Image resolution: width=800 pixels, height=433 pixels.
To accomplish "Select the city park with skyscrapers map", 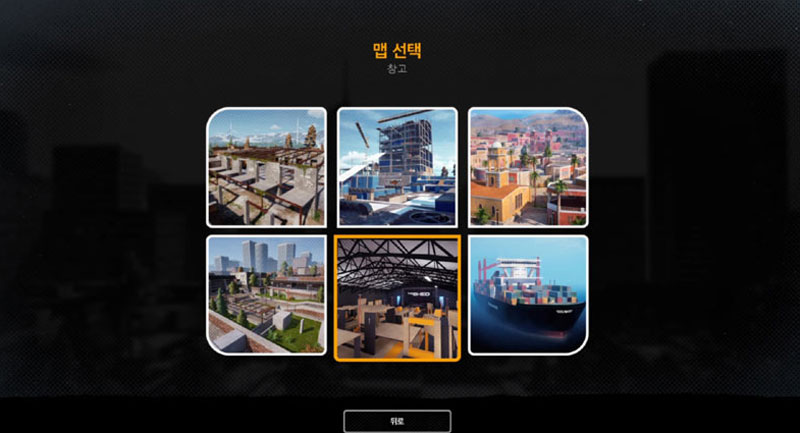I will tap(266, 295).
